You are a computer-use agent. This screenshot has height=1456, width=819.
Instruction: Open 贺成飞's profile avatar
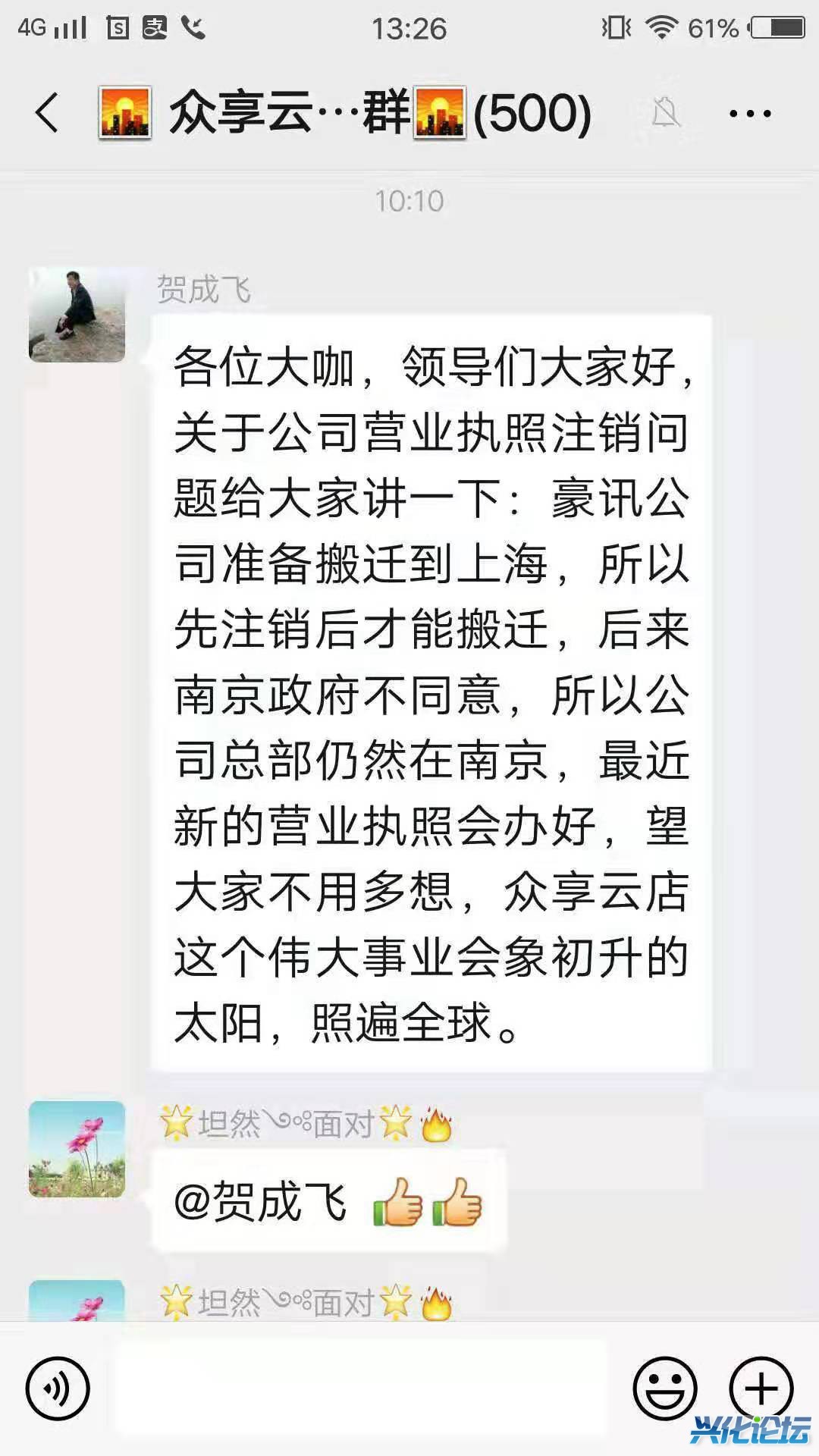pos(77,315)
